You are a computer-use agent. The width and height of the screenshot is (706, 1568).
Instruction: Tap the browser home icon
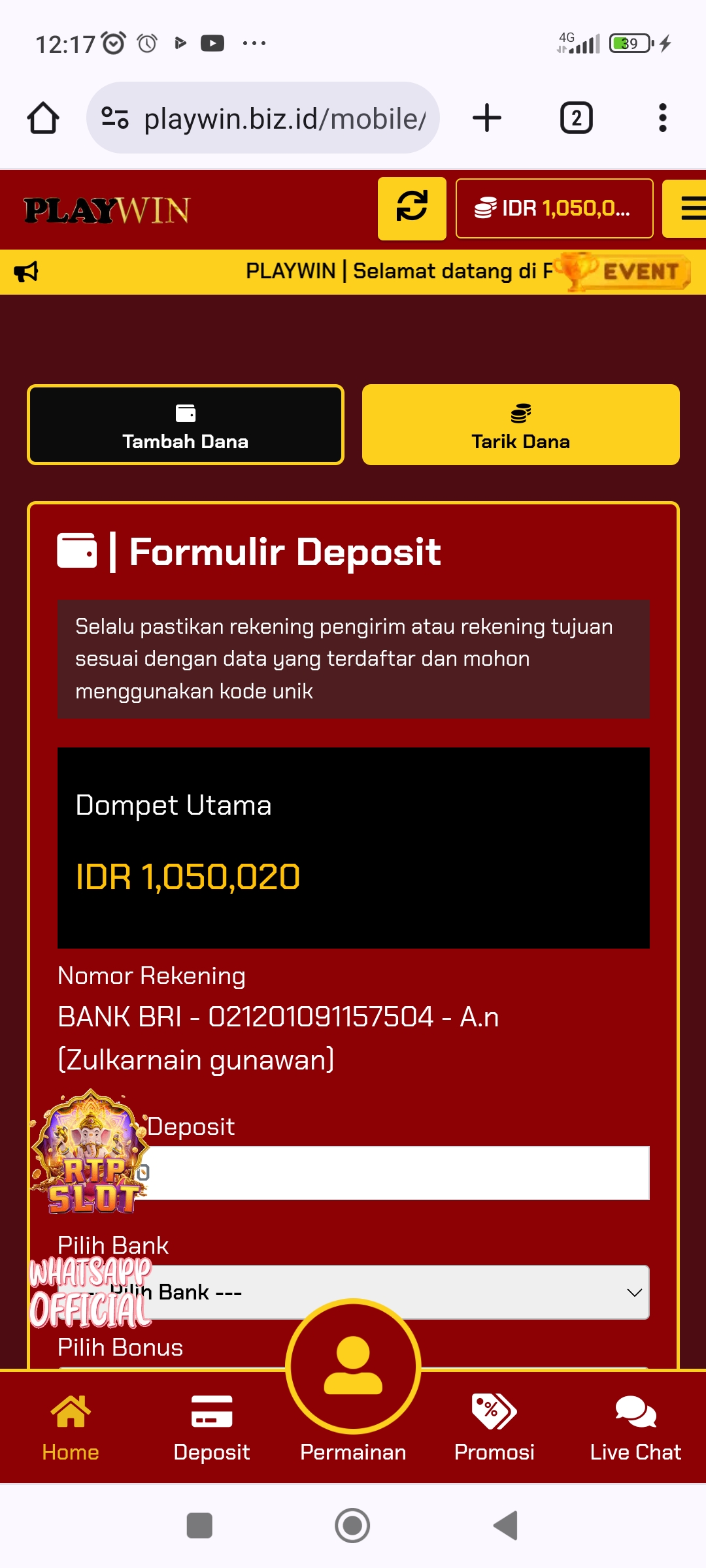tap(43, 118)
